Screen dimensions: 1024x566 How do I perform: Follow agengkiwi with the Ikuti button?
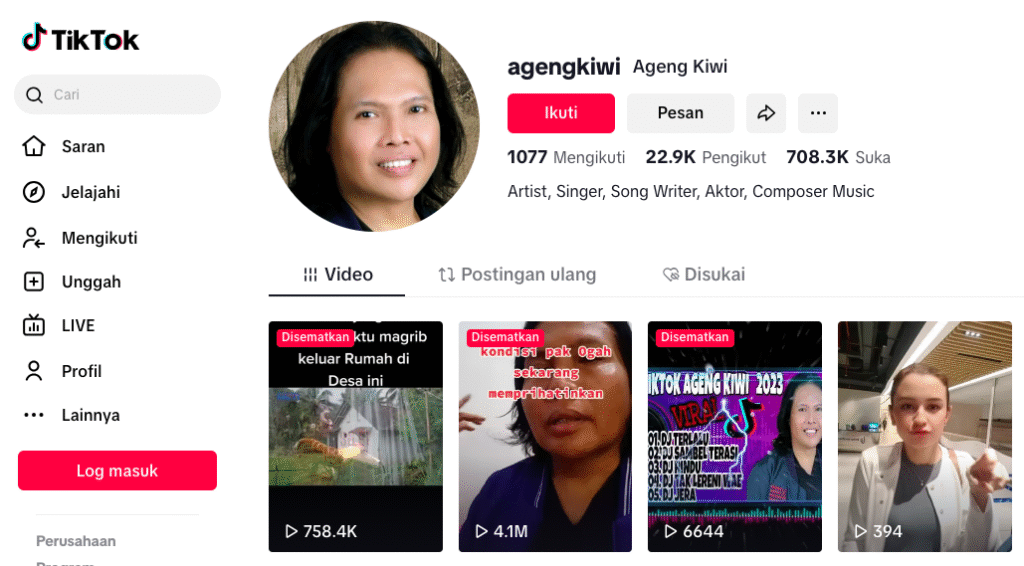[x=561, y=113]
